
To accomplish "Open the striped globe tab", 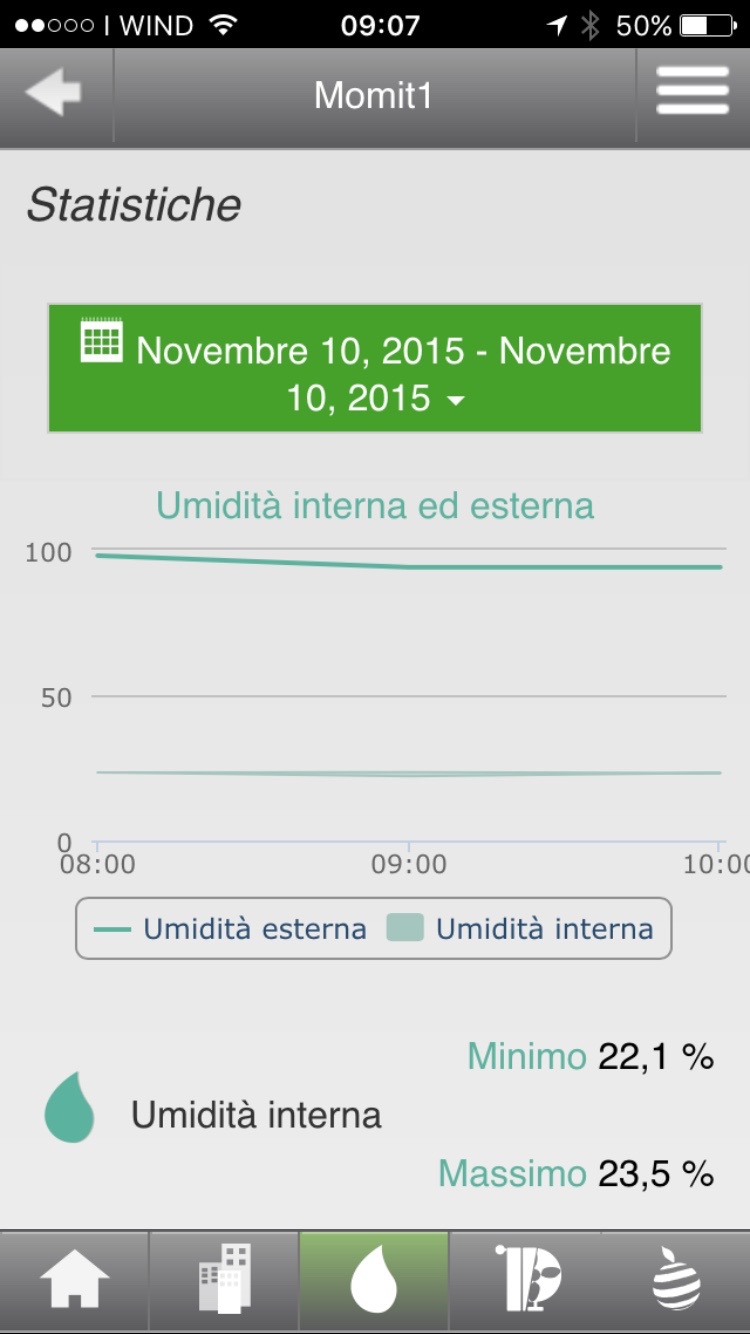I will click(676, 1282).
